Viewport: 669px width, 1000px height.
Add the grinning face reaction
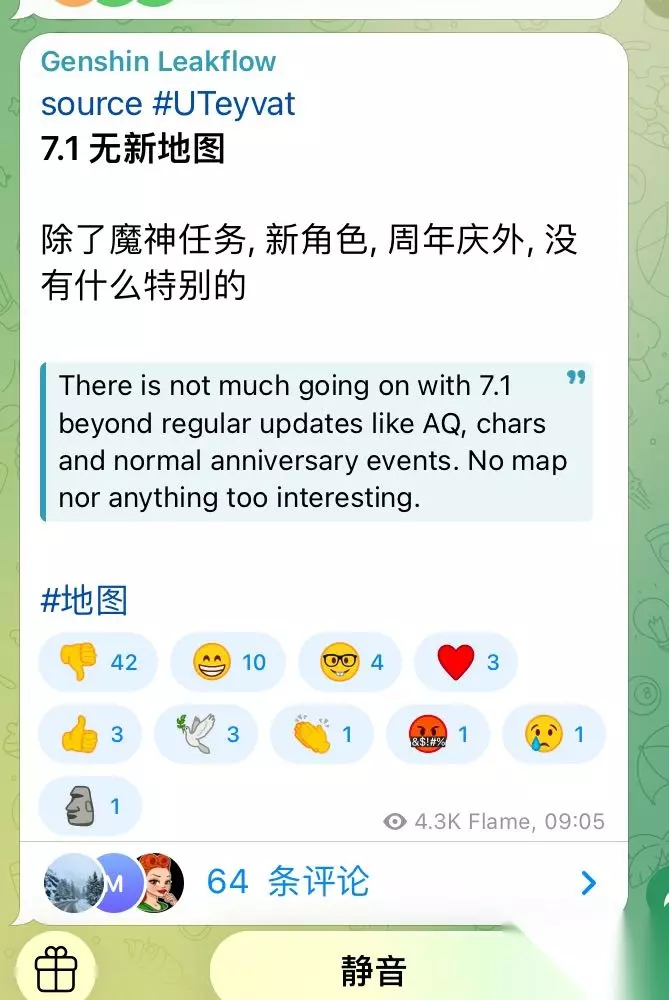228,662
